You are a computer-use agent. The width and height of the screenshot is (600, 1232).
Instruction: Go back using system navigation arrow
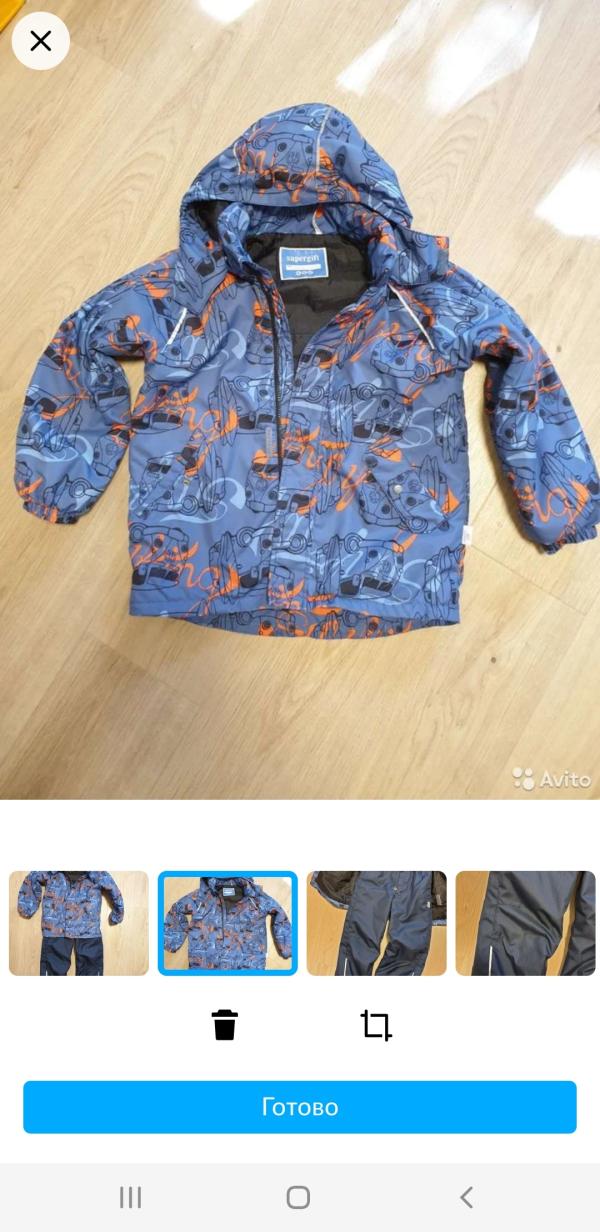(466, 1197)
